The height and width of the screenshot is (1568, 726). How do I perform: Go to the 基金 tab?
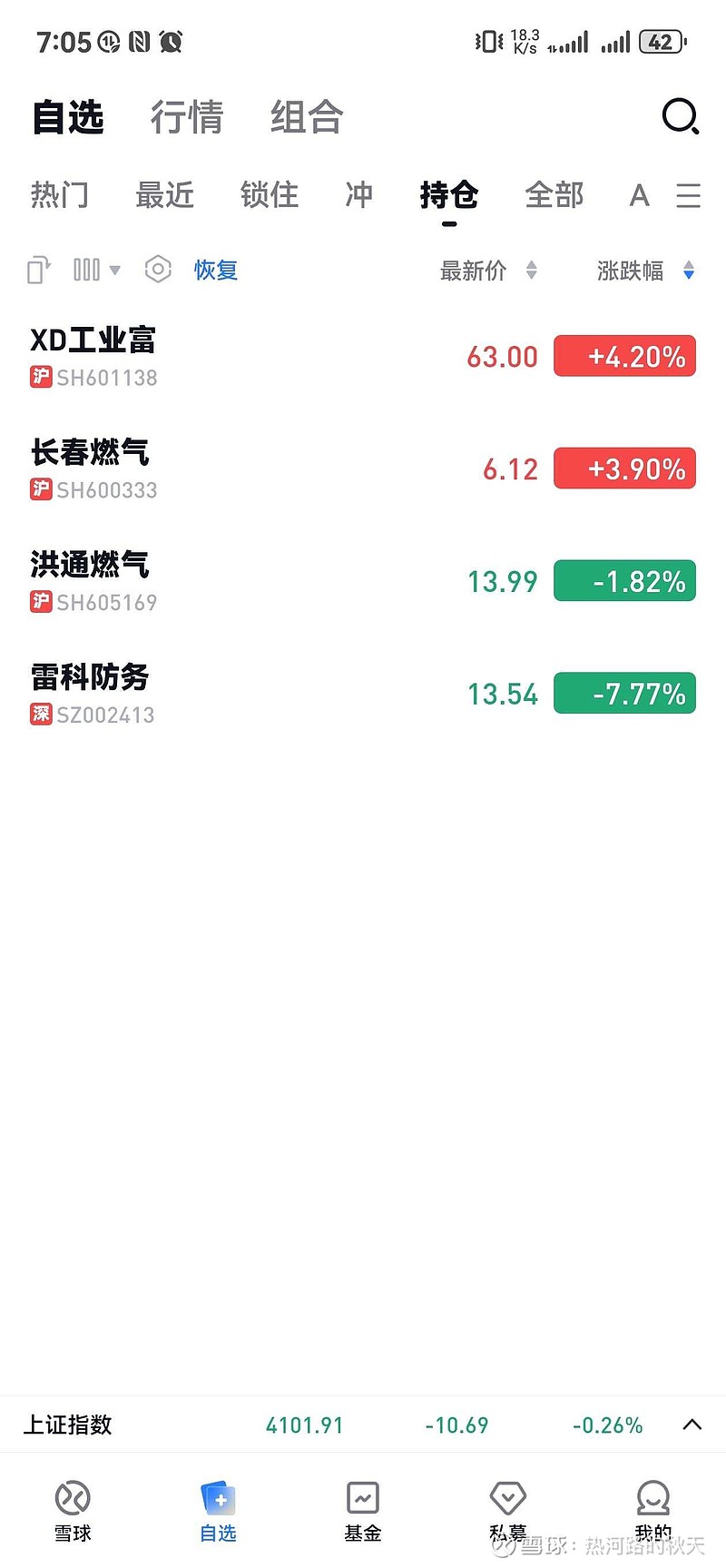[363, 1510]
